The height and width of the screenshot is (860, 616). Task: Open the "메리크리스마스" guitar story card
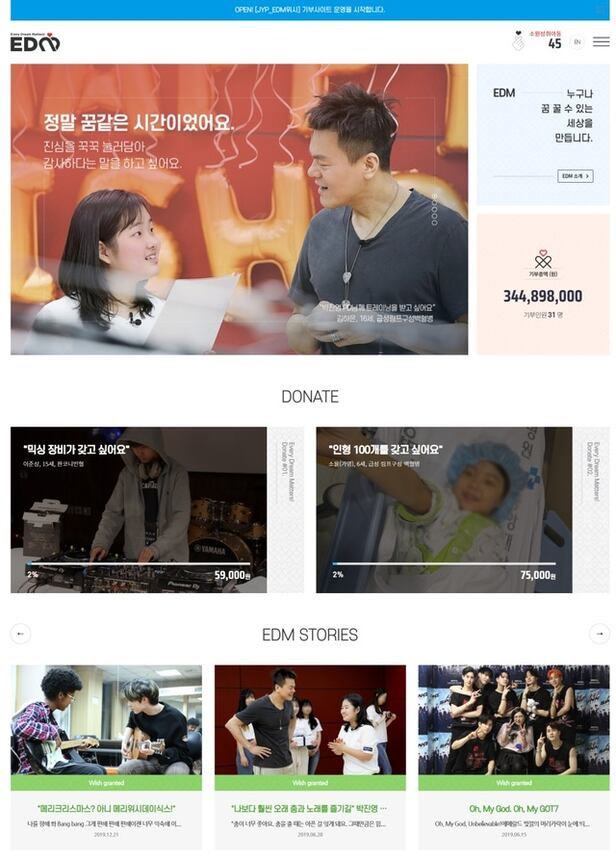pos(106,757)
